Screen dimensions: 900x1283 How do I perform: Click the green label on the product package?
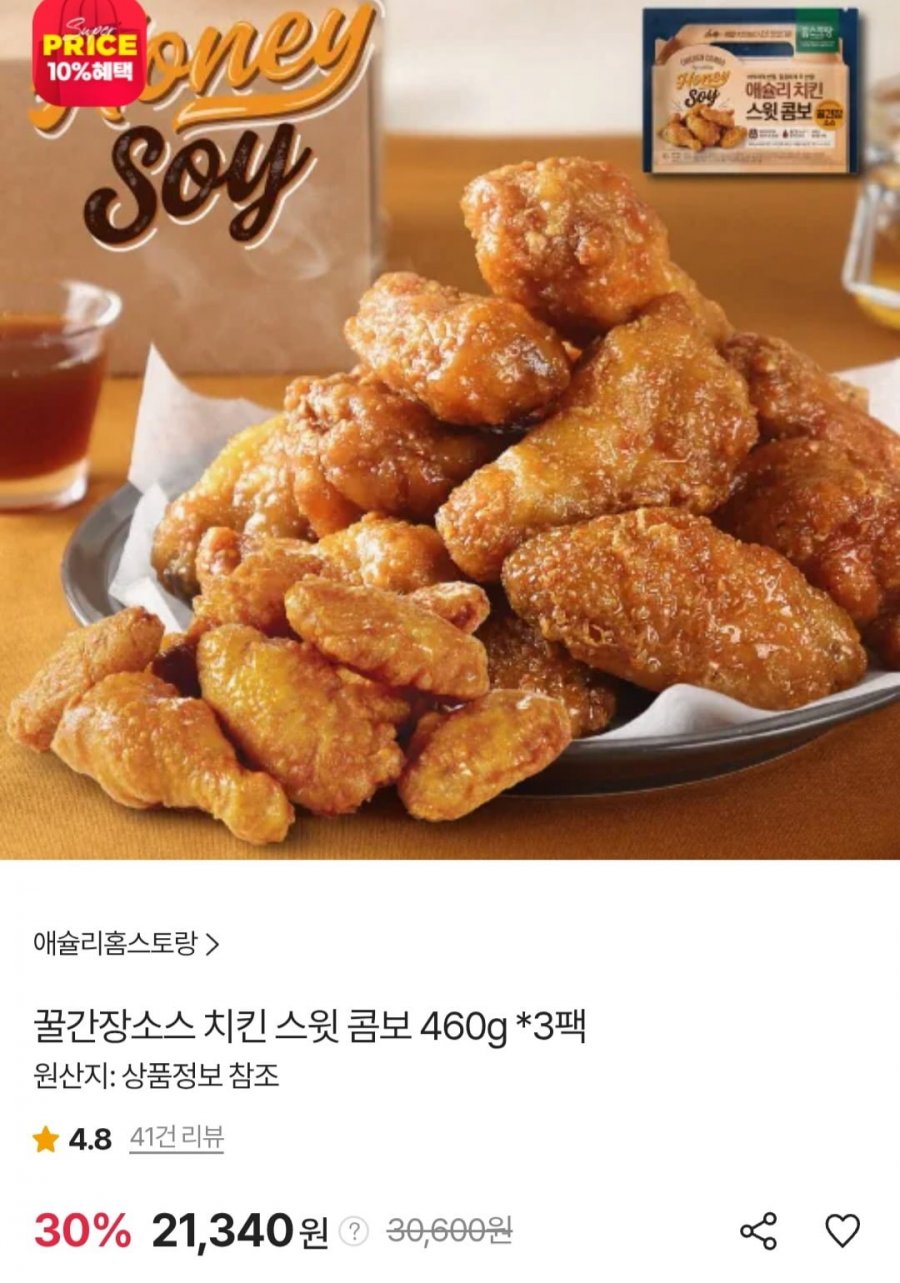818,32
